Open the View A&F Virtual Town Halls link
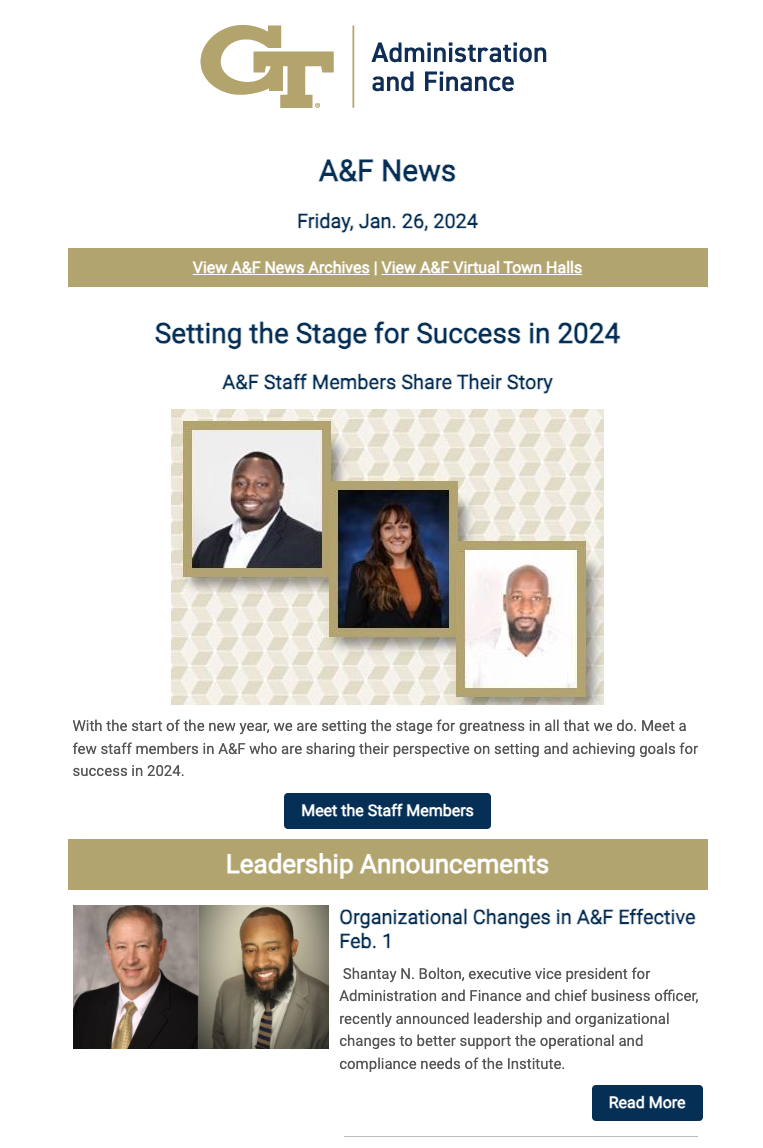763x1148 pixels. tap(481, 268)
